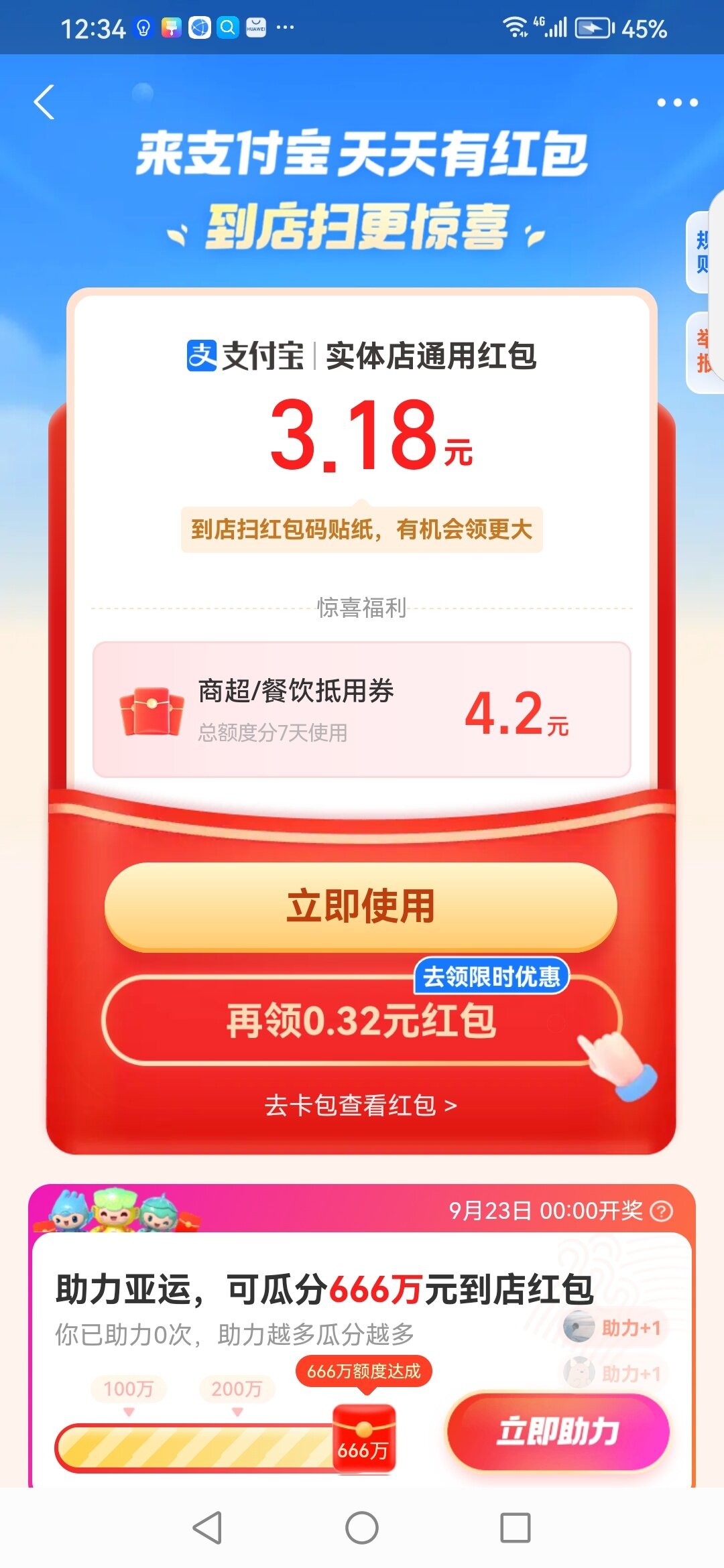Open the three-dot overflow menu

tap(677, 103)
